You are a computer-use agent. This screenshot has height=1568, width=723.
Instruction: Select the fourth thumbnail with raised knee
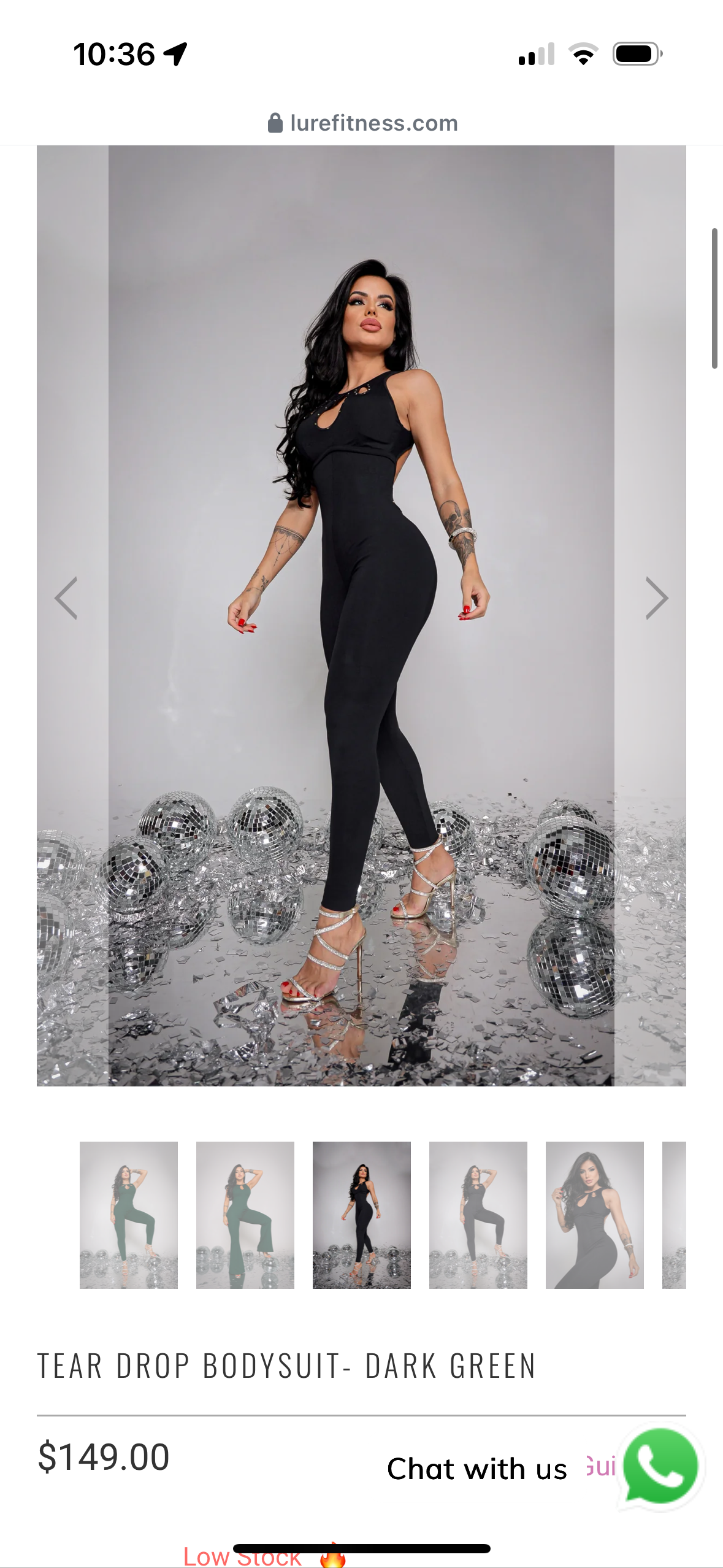click(478, 1215)
